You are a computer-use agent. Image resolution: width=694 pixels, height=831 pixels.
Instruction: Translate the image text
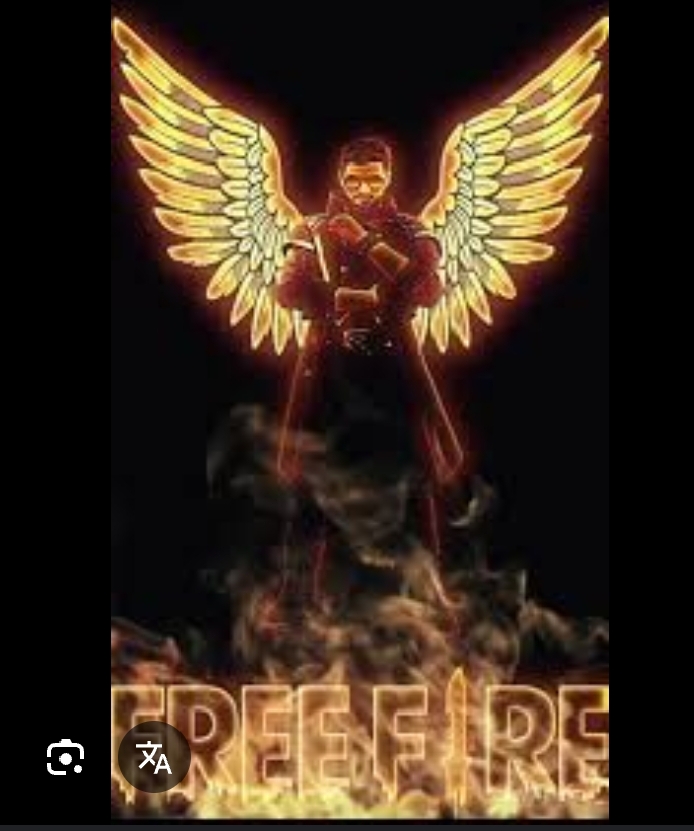click(154, 758)
